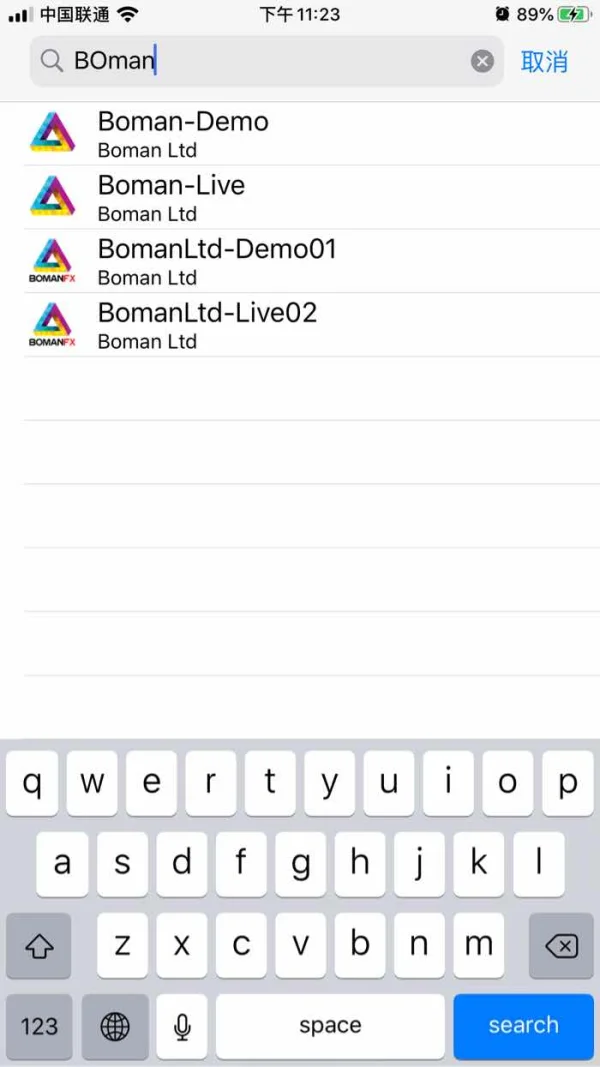Select the Boman-Demo server
This screenshot has width=600, height=1067.
tap(300, 133)
